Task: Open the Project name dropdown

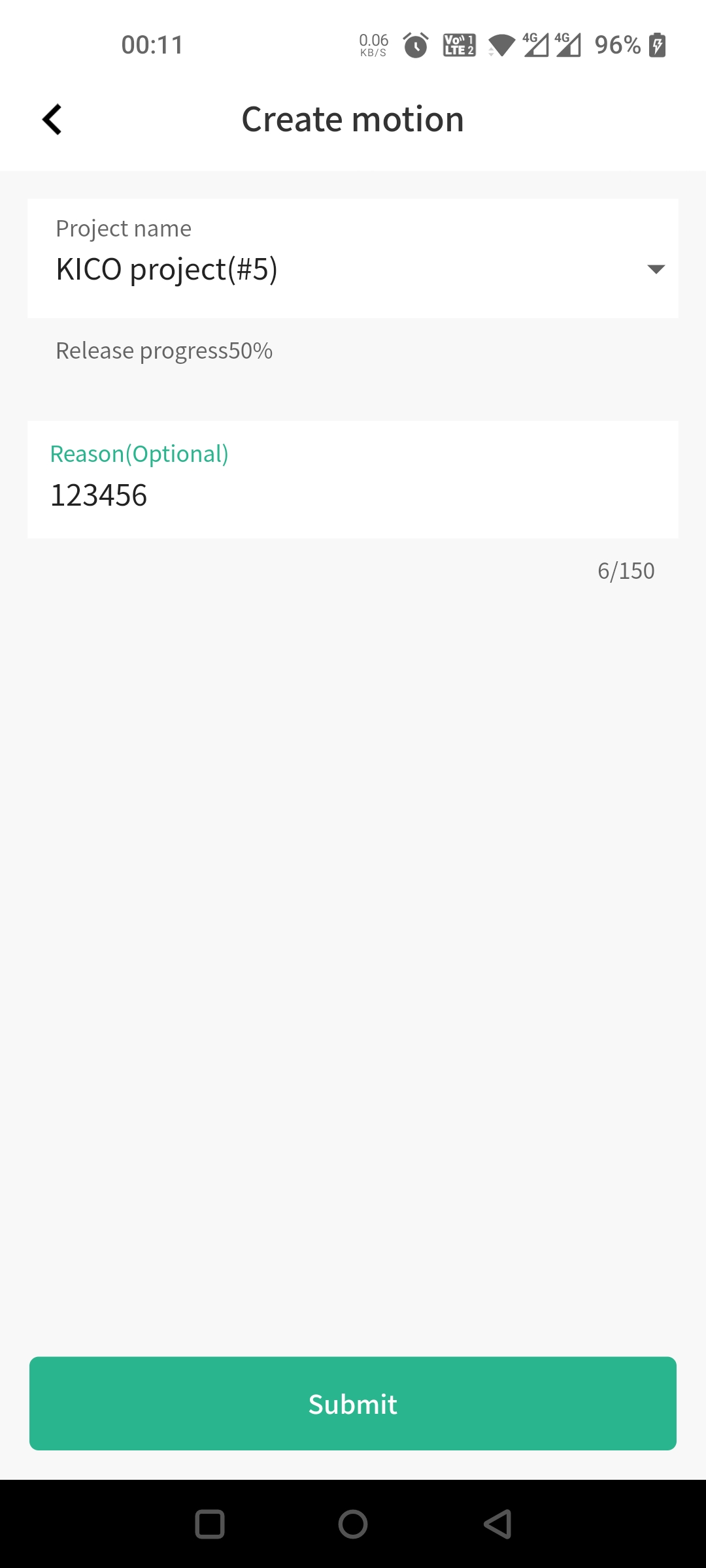Action: pyautogui.click(x=353, y=258)
